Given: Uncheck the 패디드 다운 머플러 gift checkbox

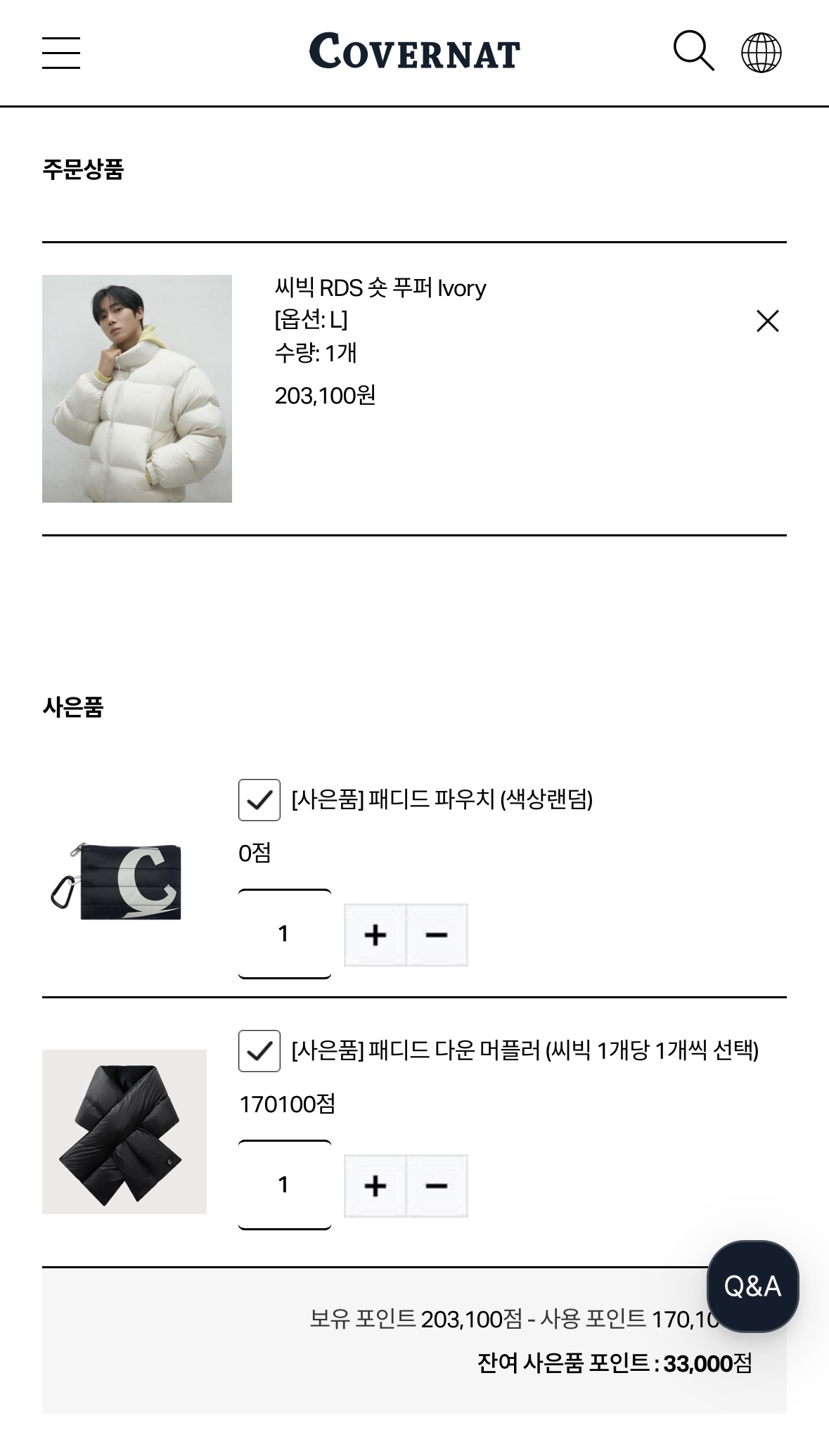Looking at the screenshot, I should [259, 1054].
